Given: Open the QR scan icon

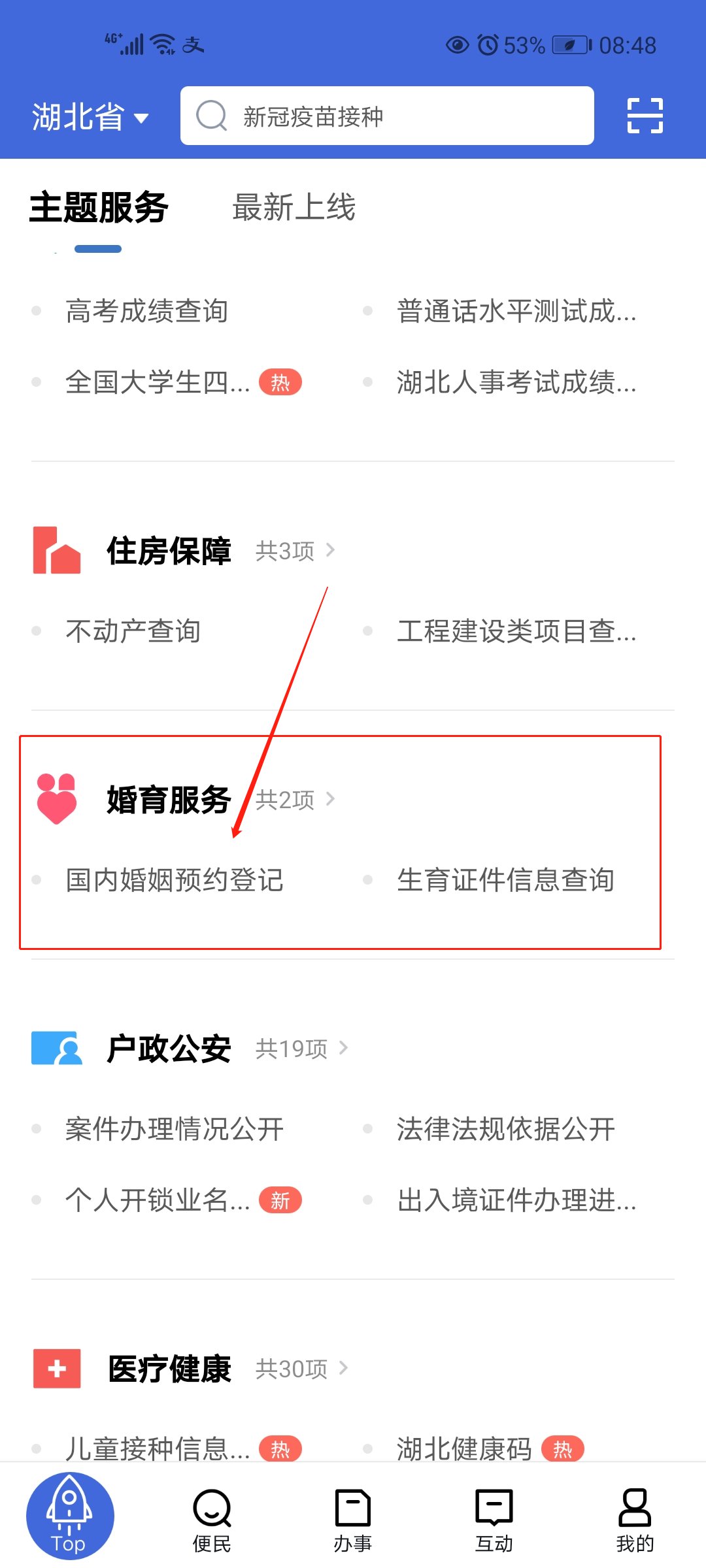Looking at the screenshot, I should (x=645, y=116).
